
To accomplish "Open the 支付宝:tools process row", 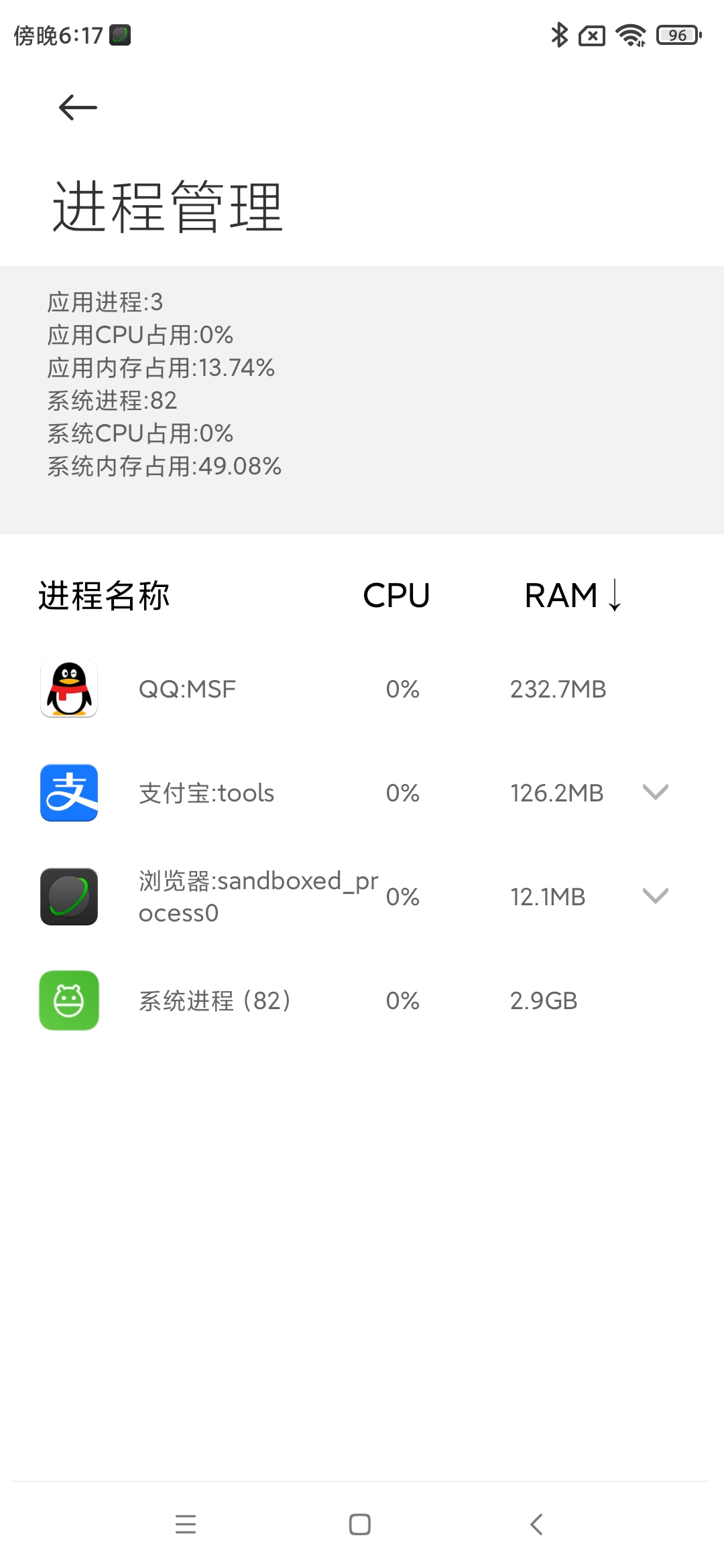I will tap(362, 793).
